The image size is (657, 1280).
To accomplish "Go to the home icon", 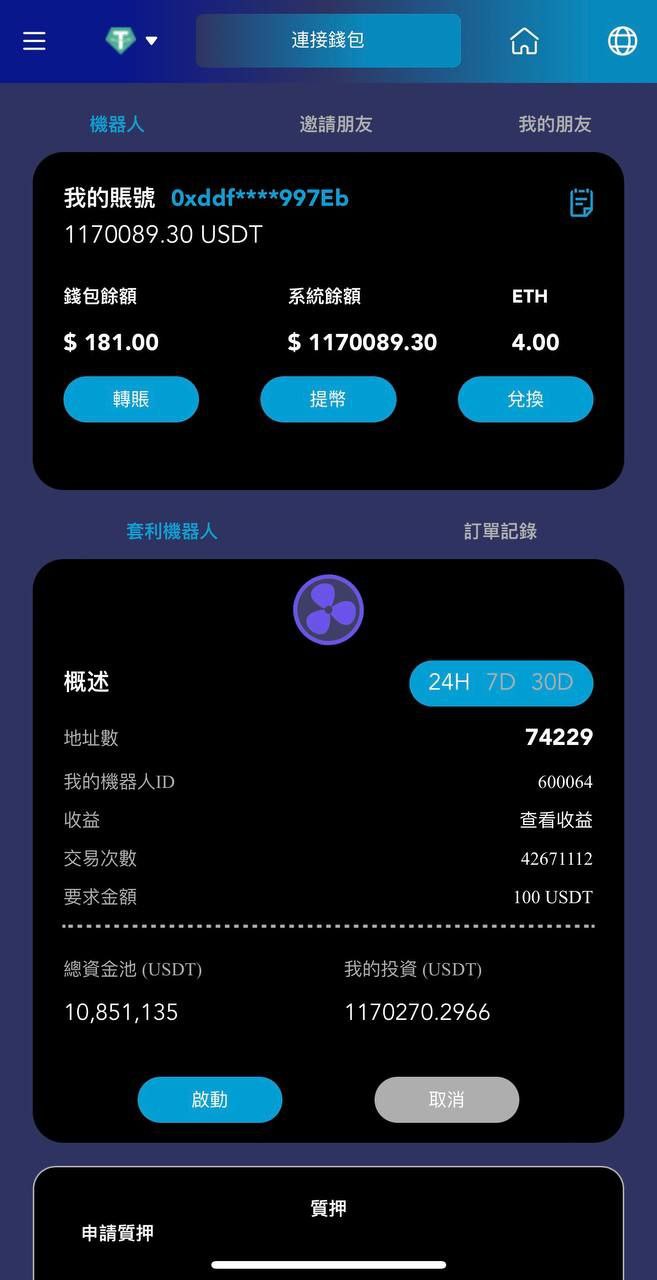I will [x=524, y=41].
